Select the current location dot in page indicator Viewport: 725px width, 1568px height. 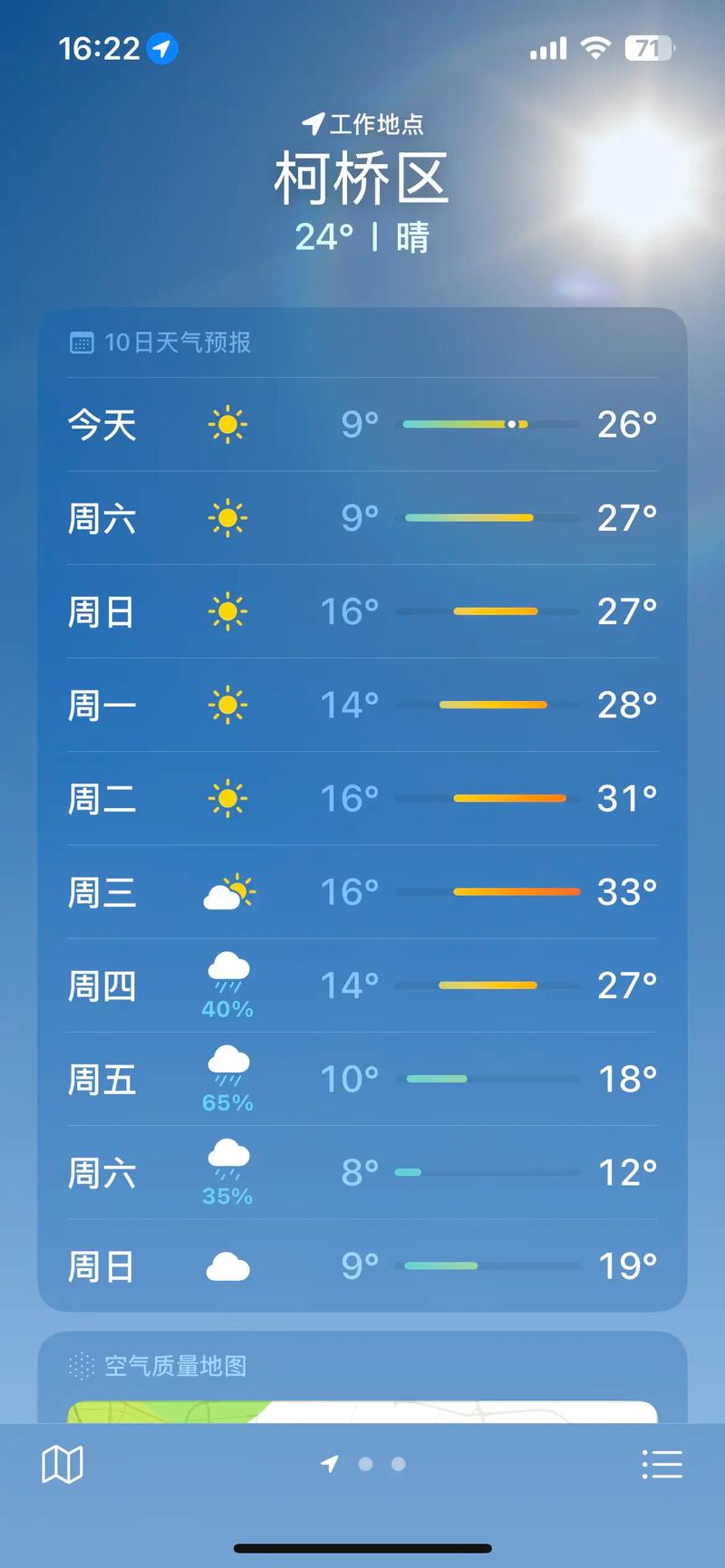pos(329,1462)
